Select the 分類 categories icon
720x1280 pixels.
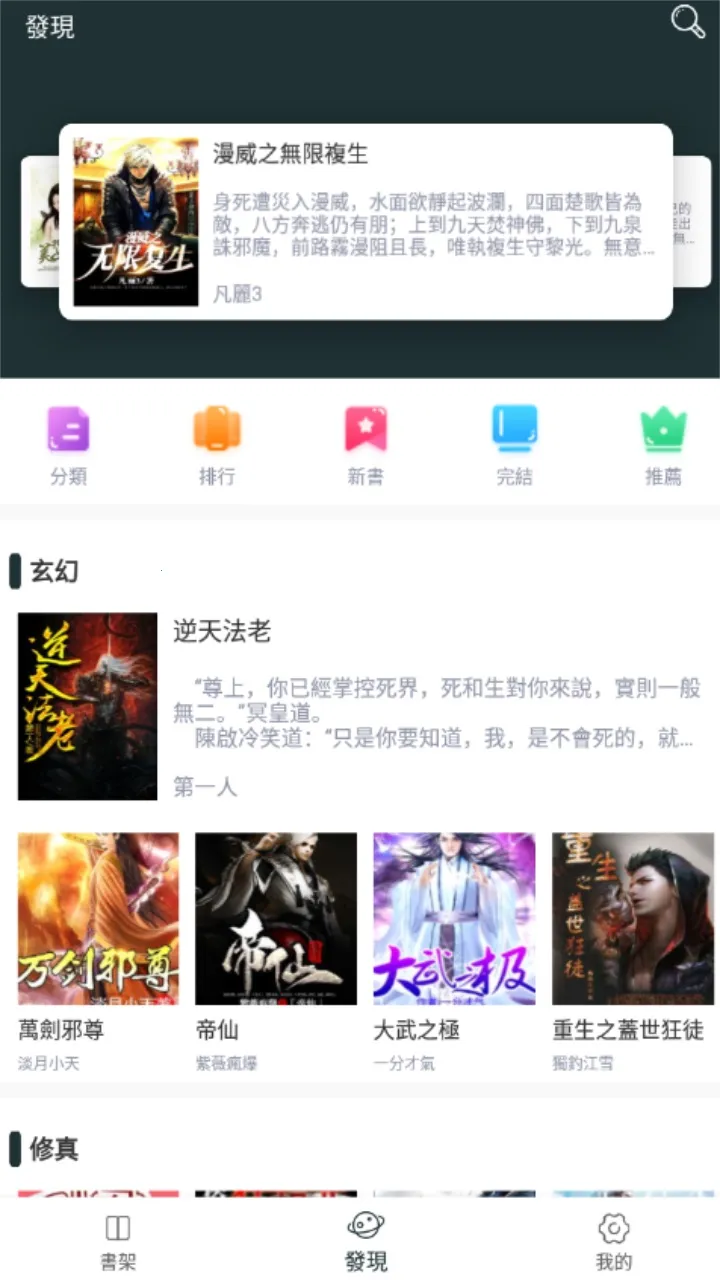point(68,440)
